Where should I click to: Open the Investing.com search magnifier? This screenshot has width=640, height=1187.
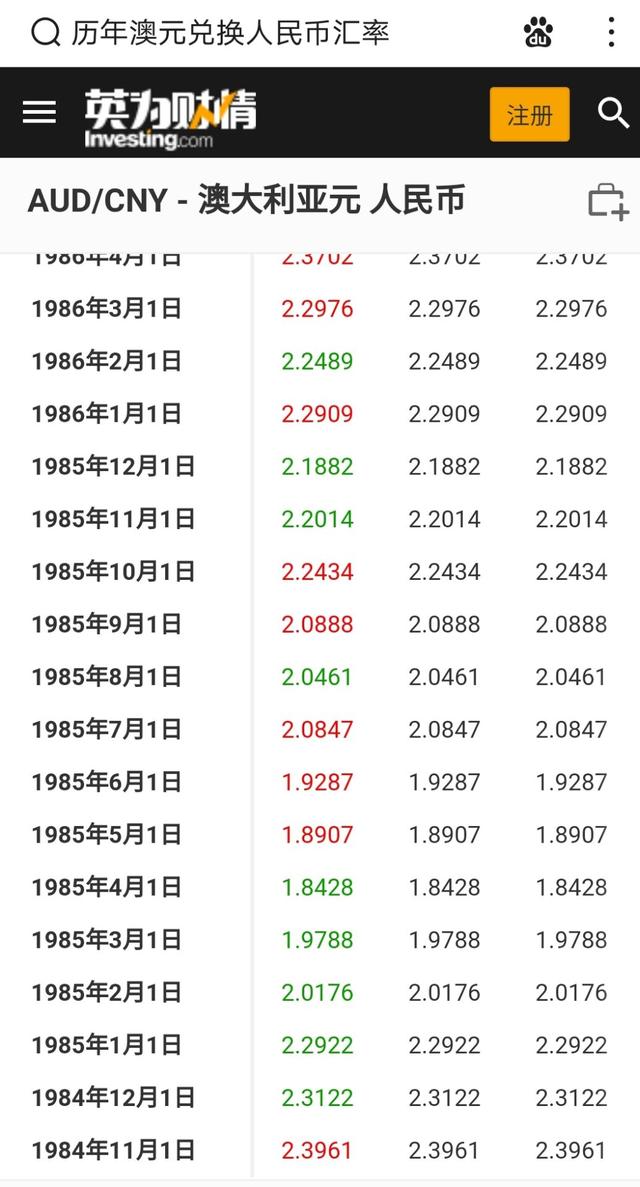613,113
